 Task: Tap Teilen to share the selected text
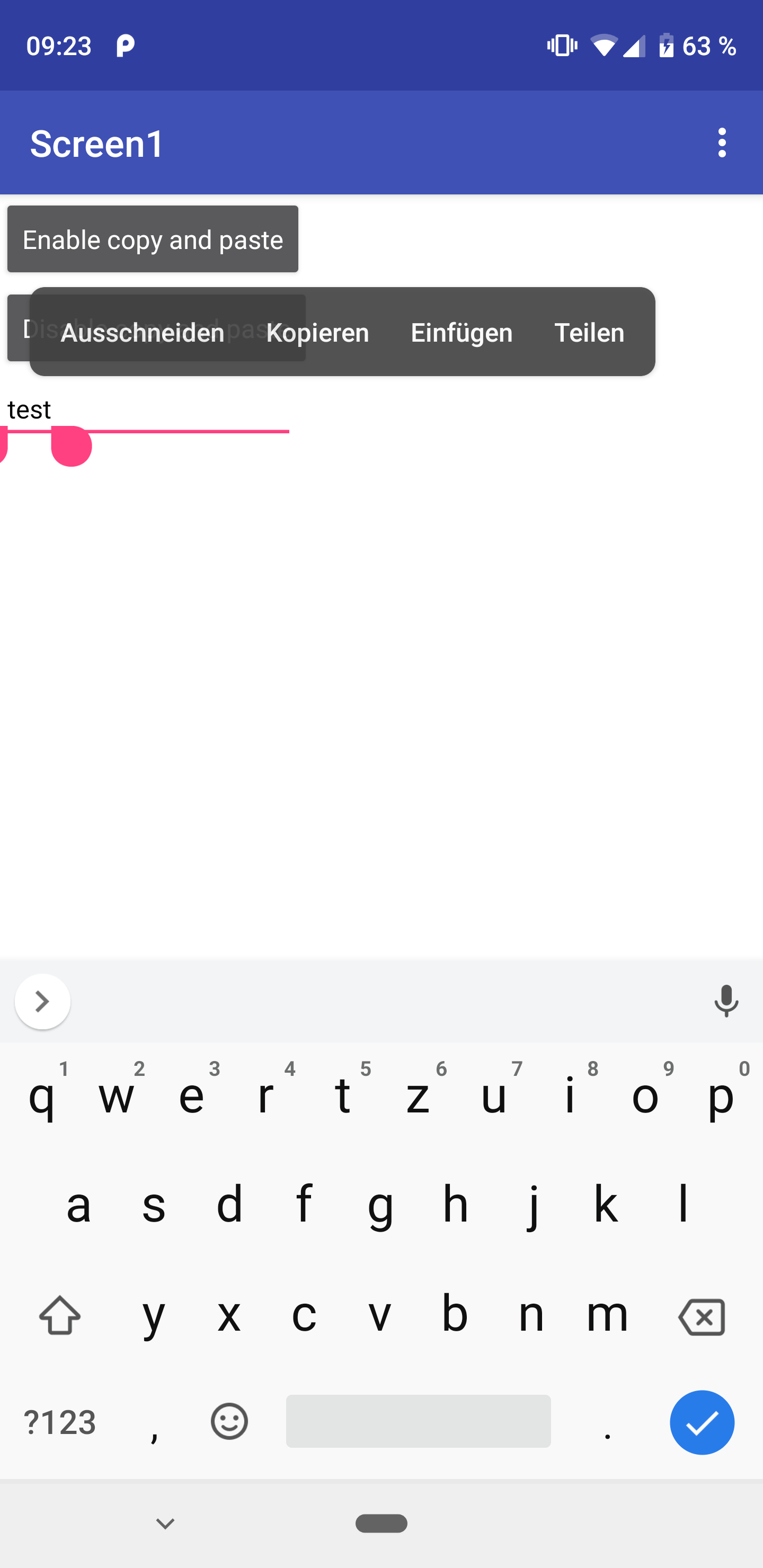(x=589, y=332)
